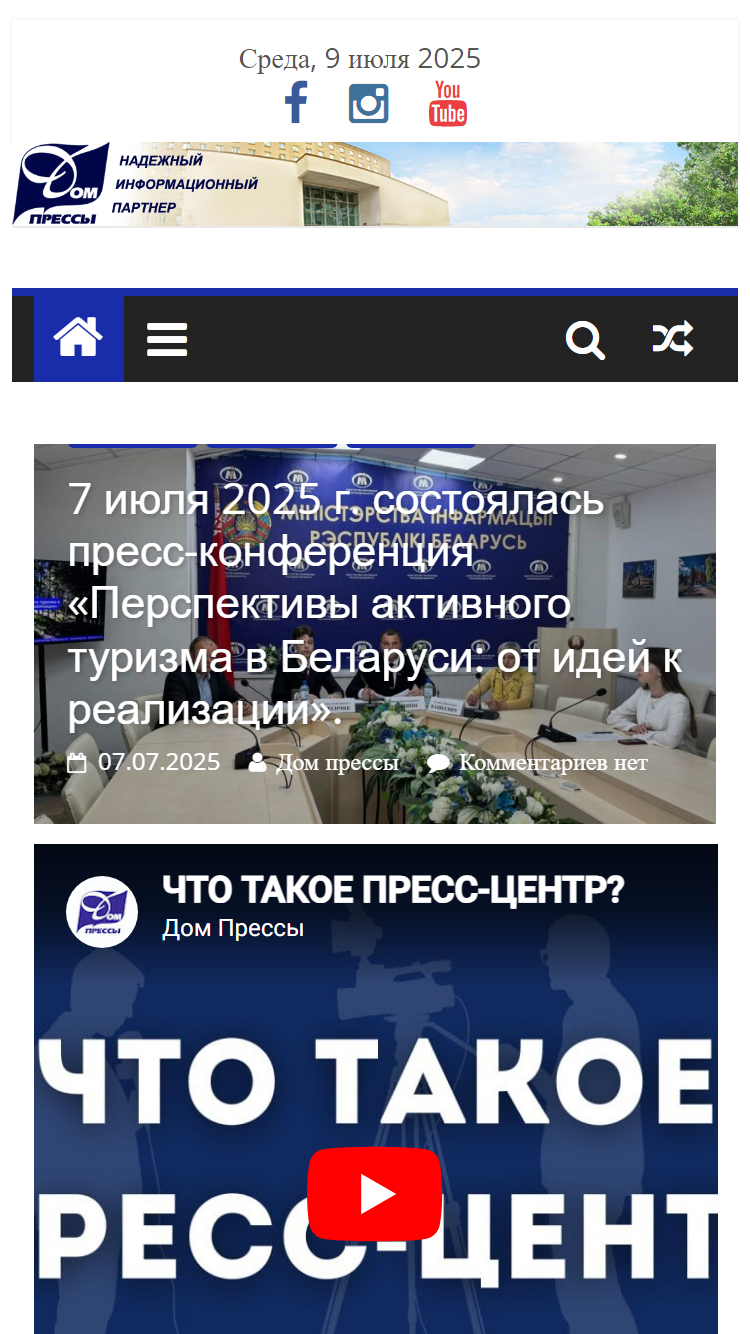Open the Instagram profile icon
This screenshot has height=1334, width=750.
(368, 103)
